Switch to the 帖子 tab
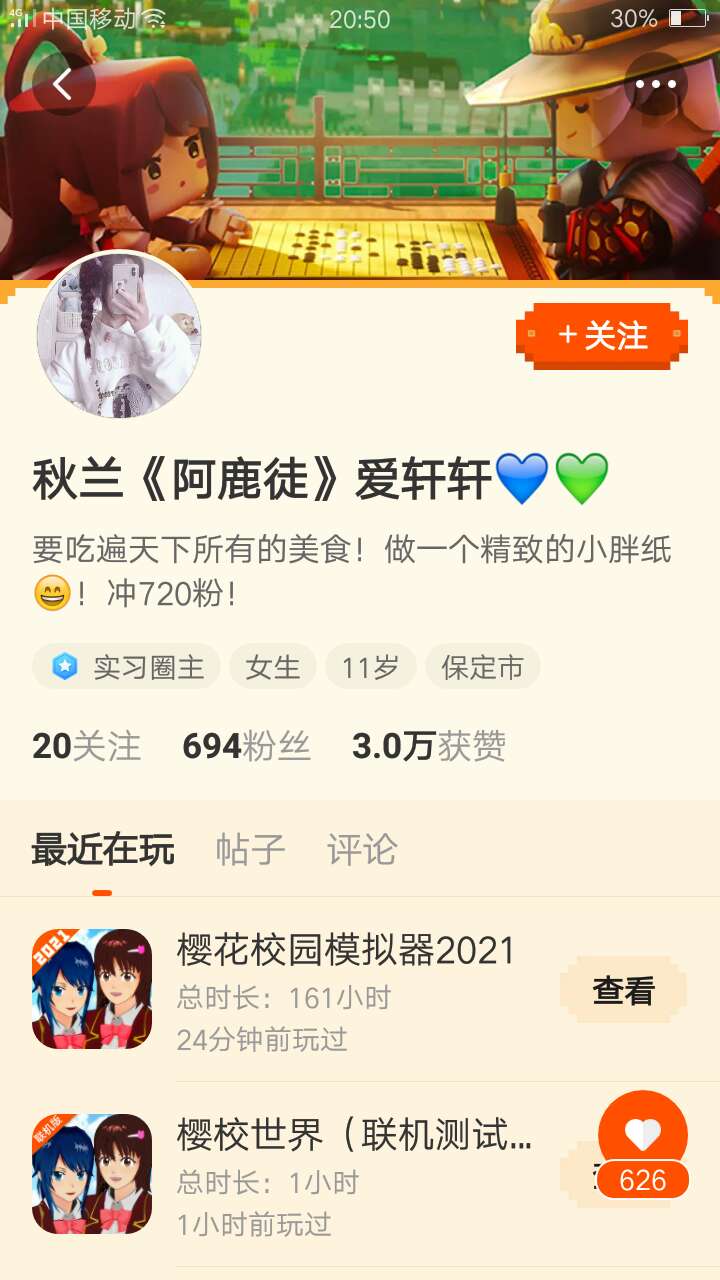 click(x=251, y=850)
